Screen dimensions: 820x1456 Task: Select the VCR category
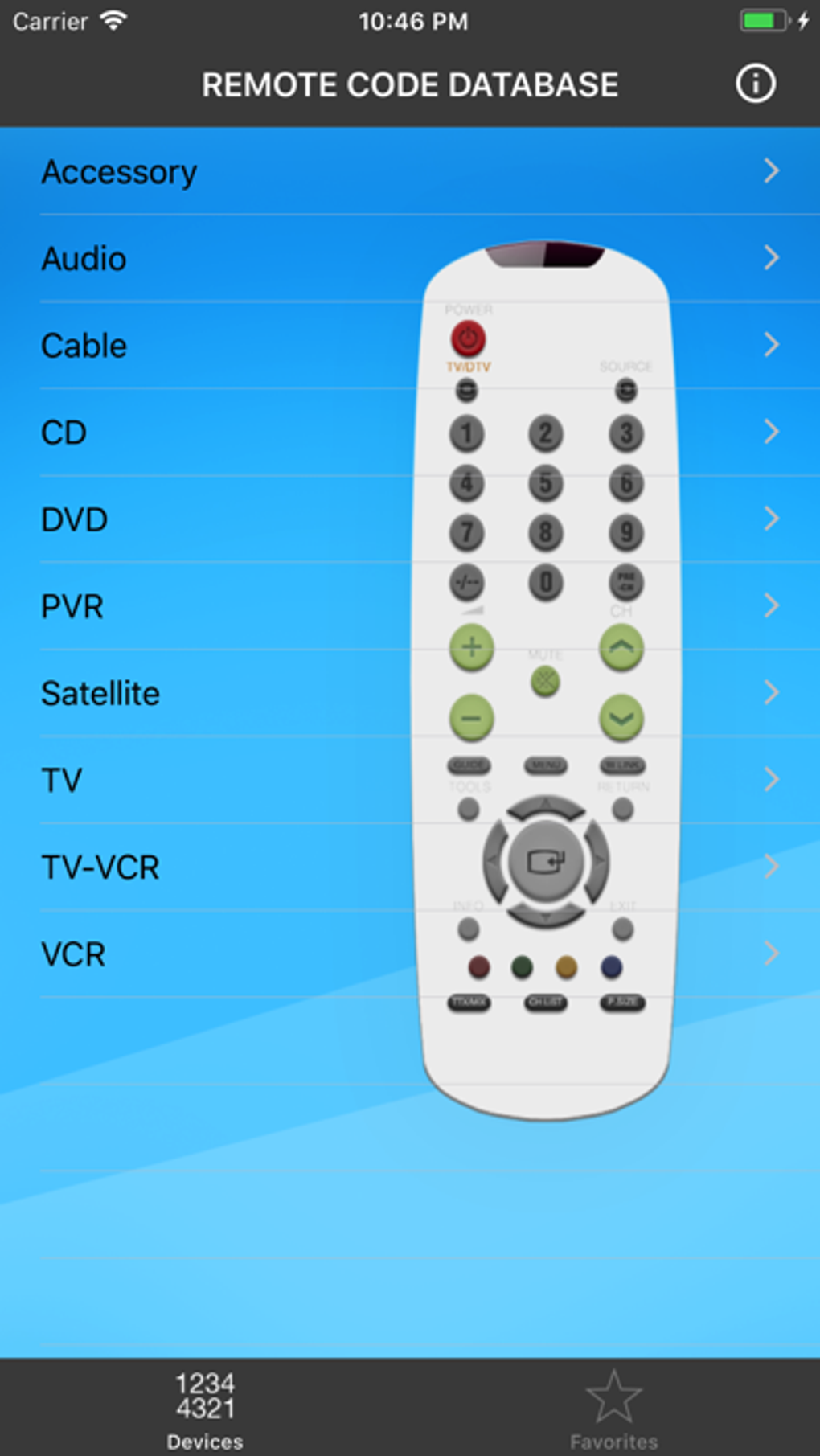pyautogui.click(x=410, y=953)
